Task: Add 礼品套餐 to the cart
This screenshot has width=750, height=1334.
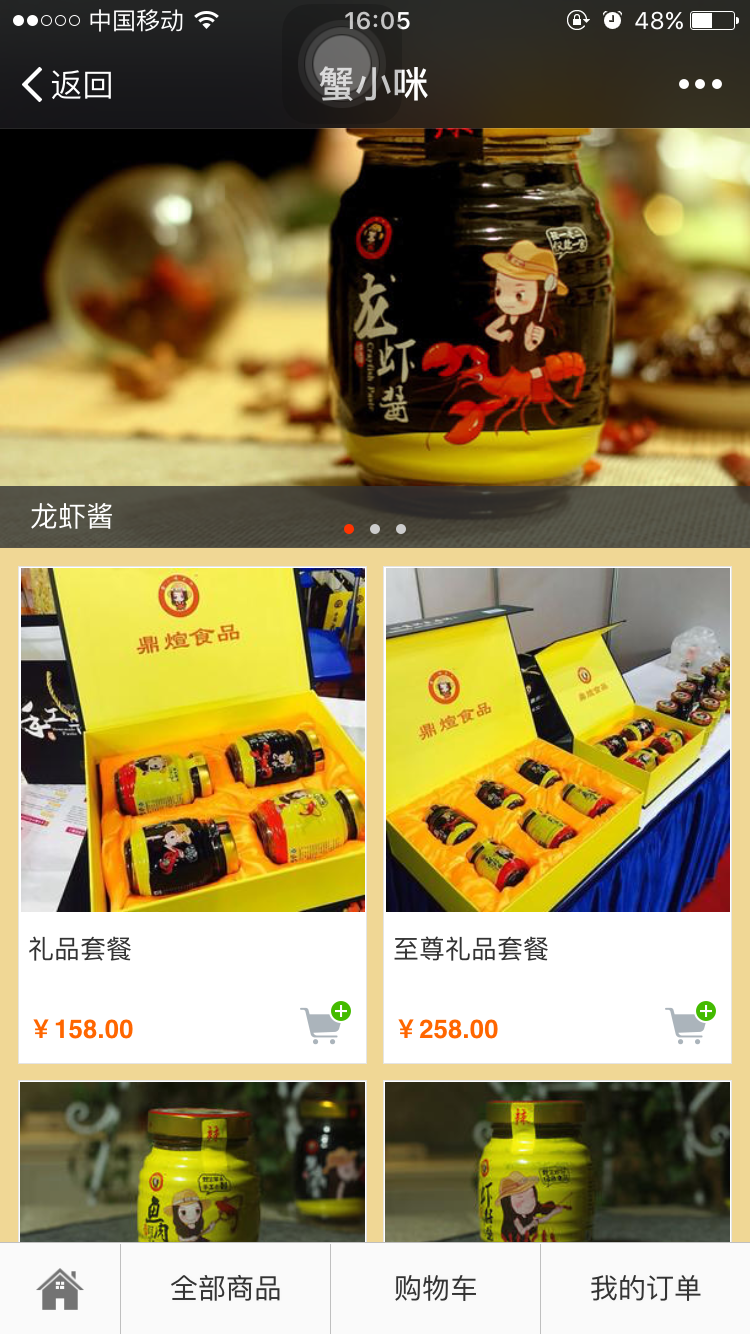Action: (x=324, y=1023)
